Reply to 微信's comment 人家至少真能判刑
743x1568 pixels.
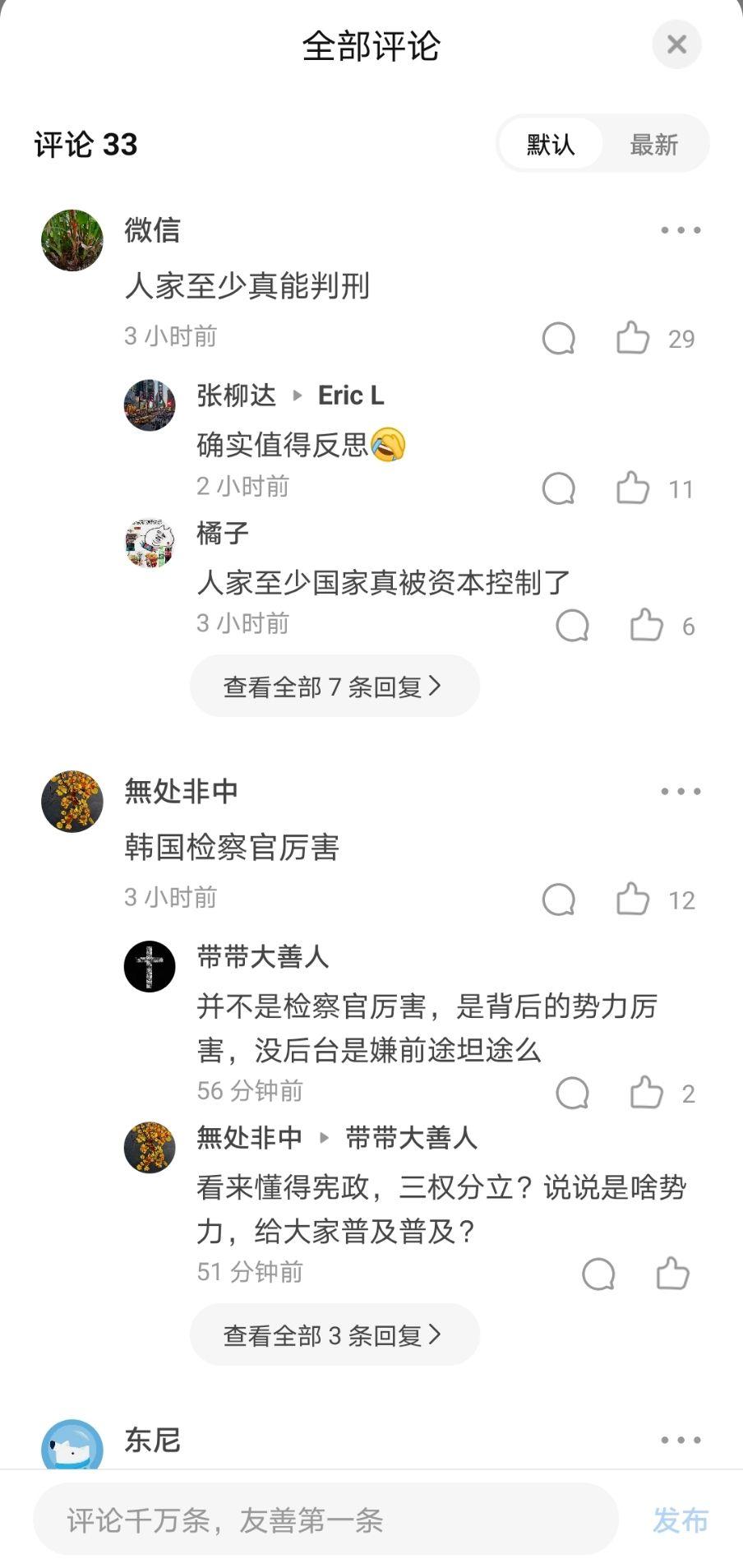[x=559, y=338]
